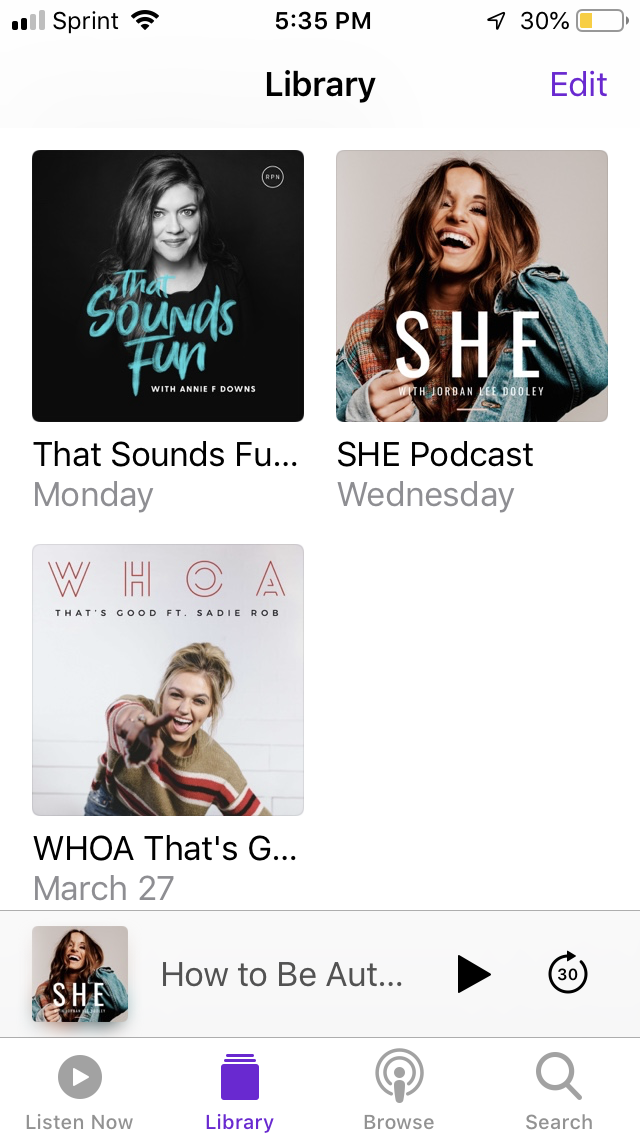Open the SHE Podcast tile

pos(472,285)
